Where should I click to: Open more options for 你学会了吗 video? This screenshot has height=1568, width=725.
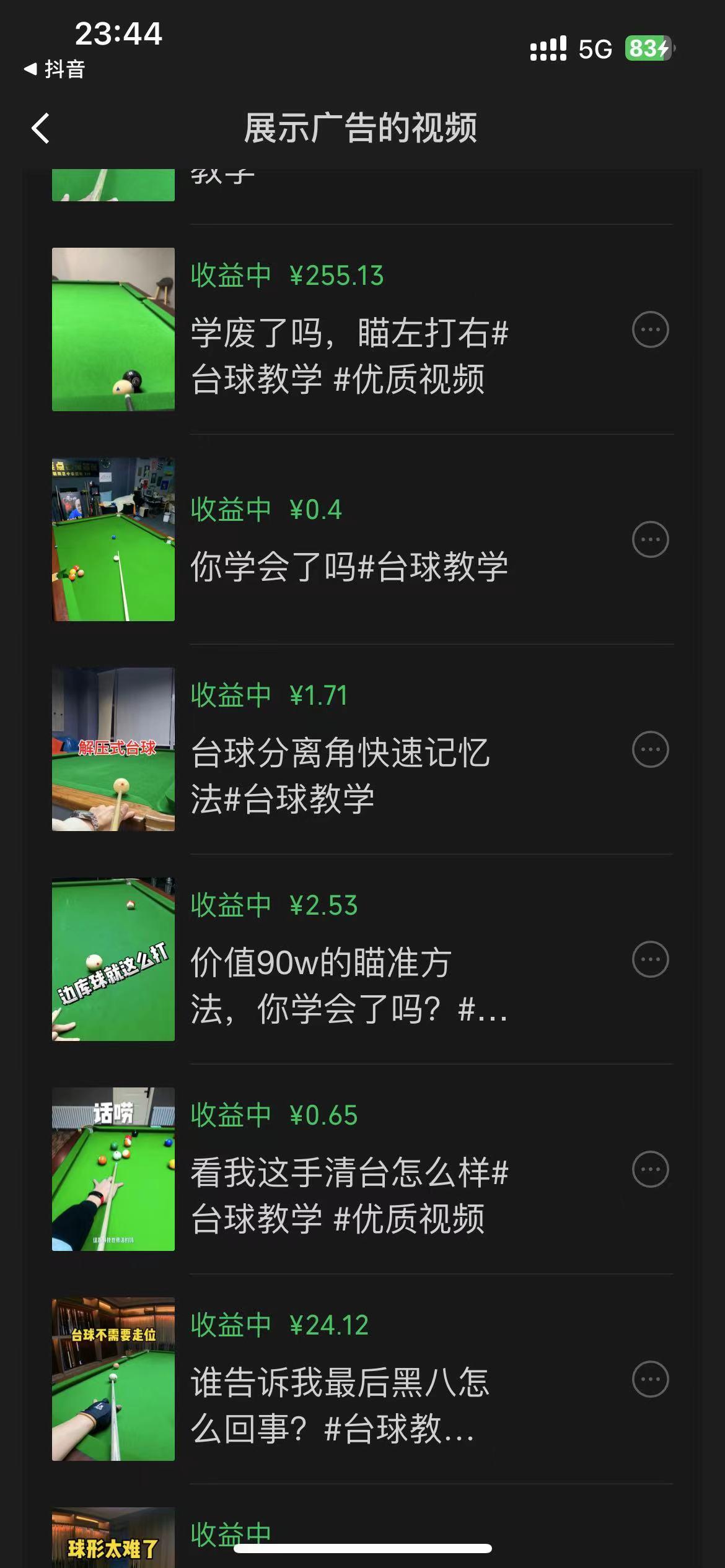649,540
